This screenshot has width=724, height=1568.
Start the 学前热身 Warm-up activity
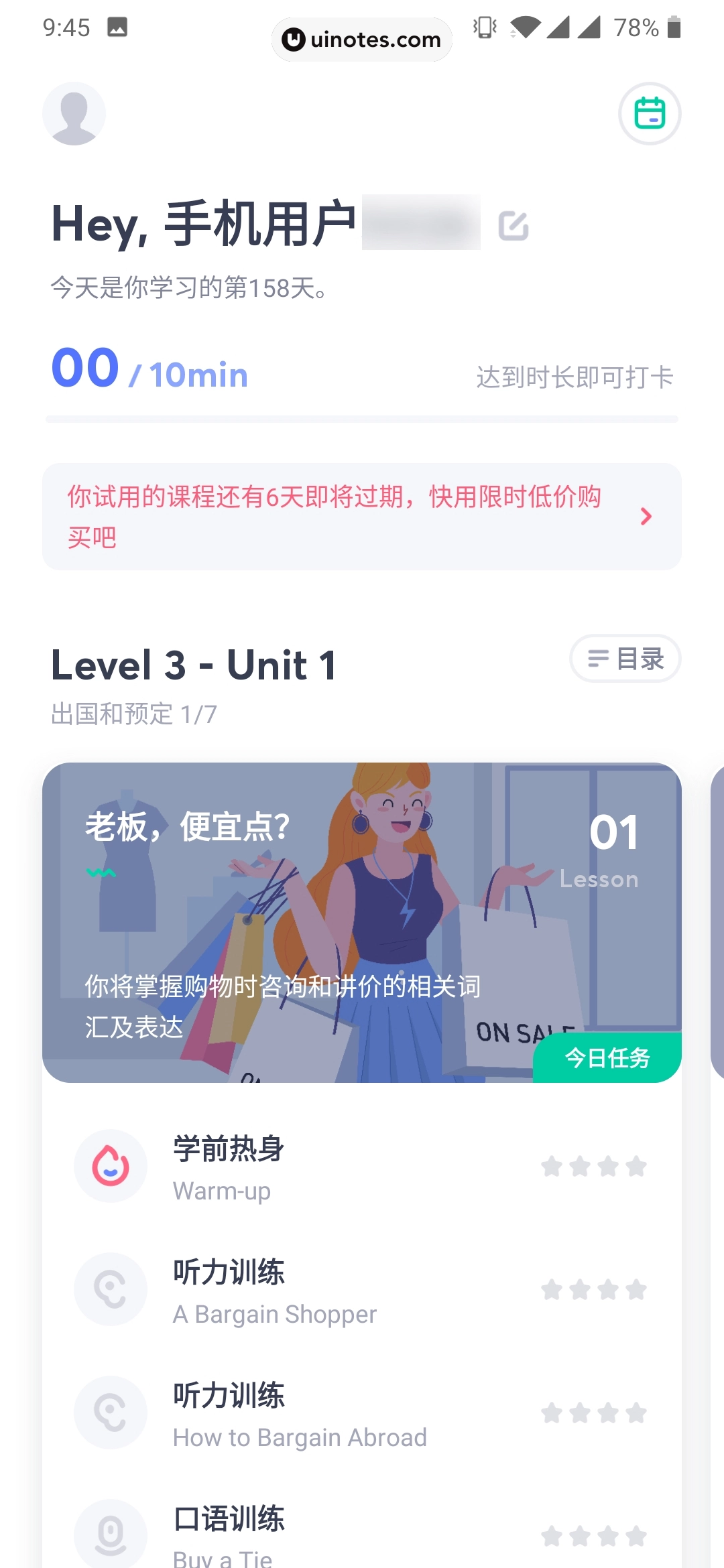click(362, 1167)
